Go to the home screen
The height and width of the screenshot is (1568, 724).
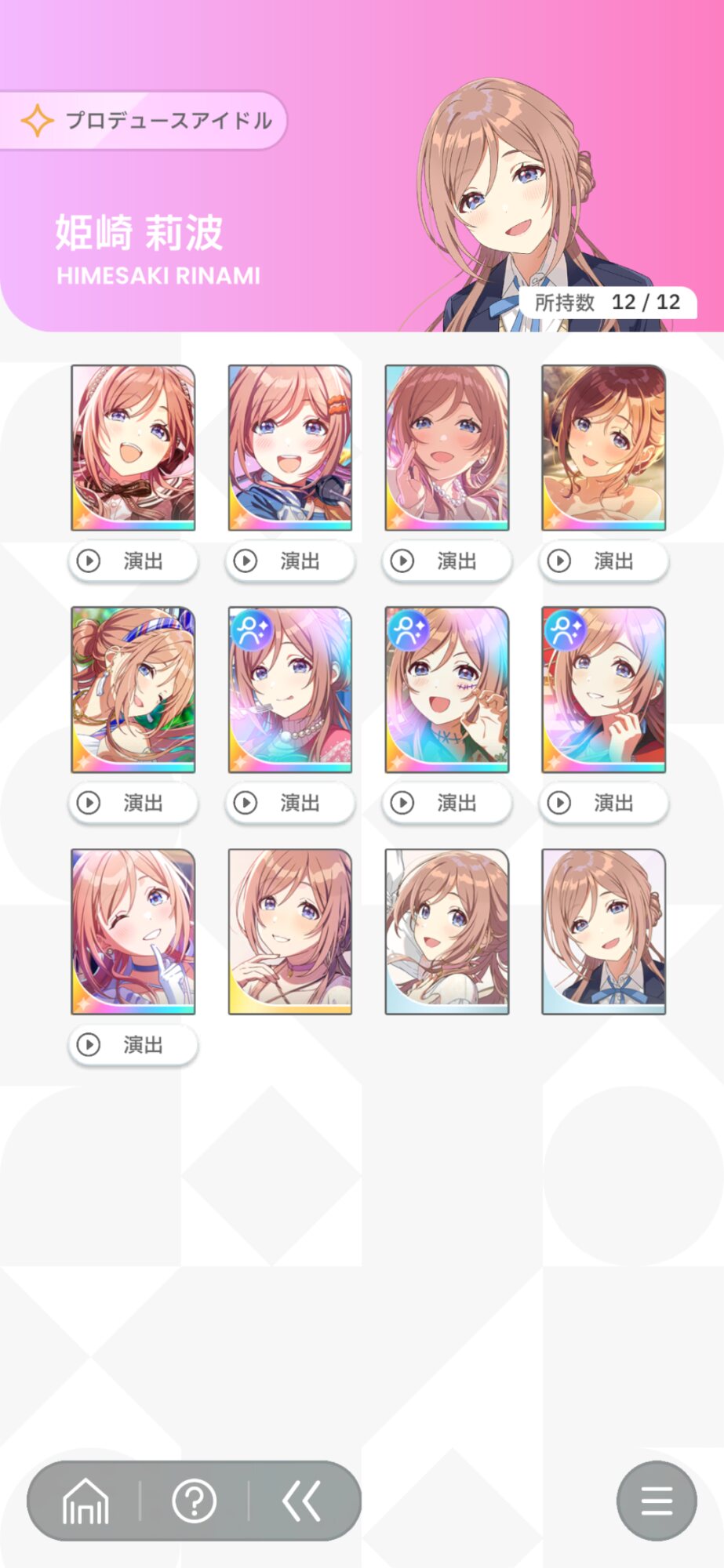(x=85, y=1501)
